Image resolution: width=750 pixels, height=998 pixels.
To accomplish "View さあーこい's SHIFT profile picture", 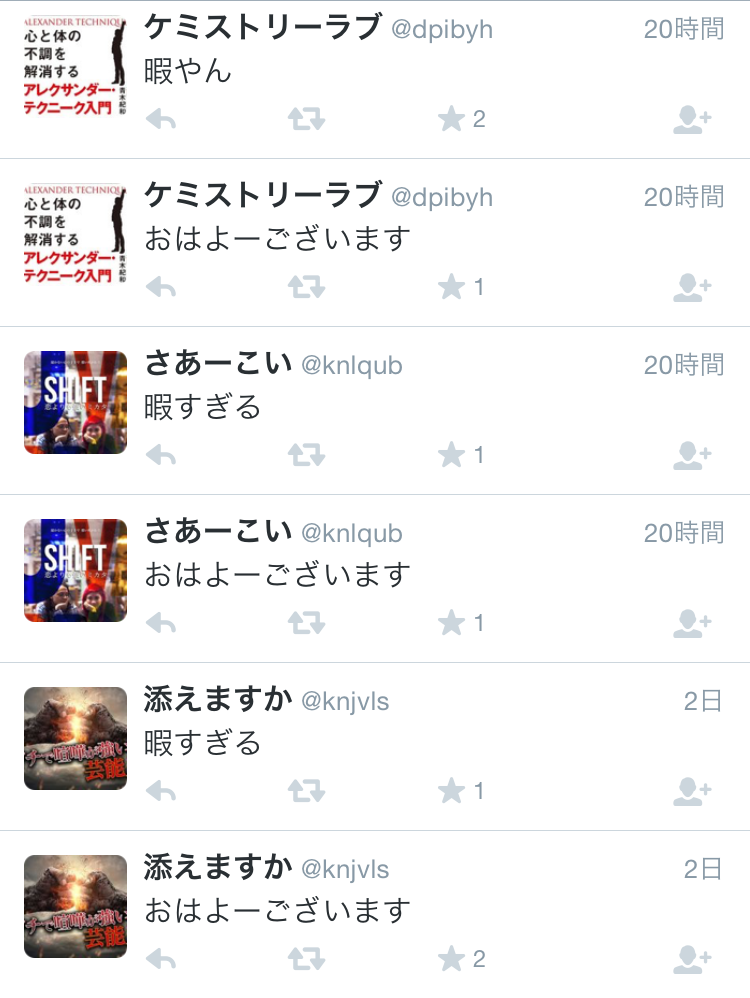I will click(75, 401).
